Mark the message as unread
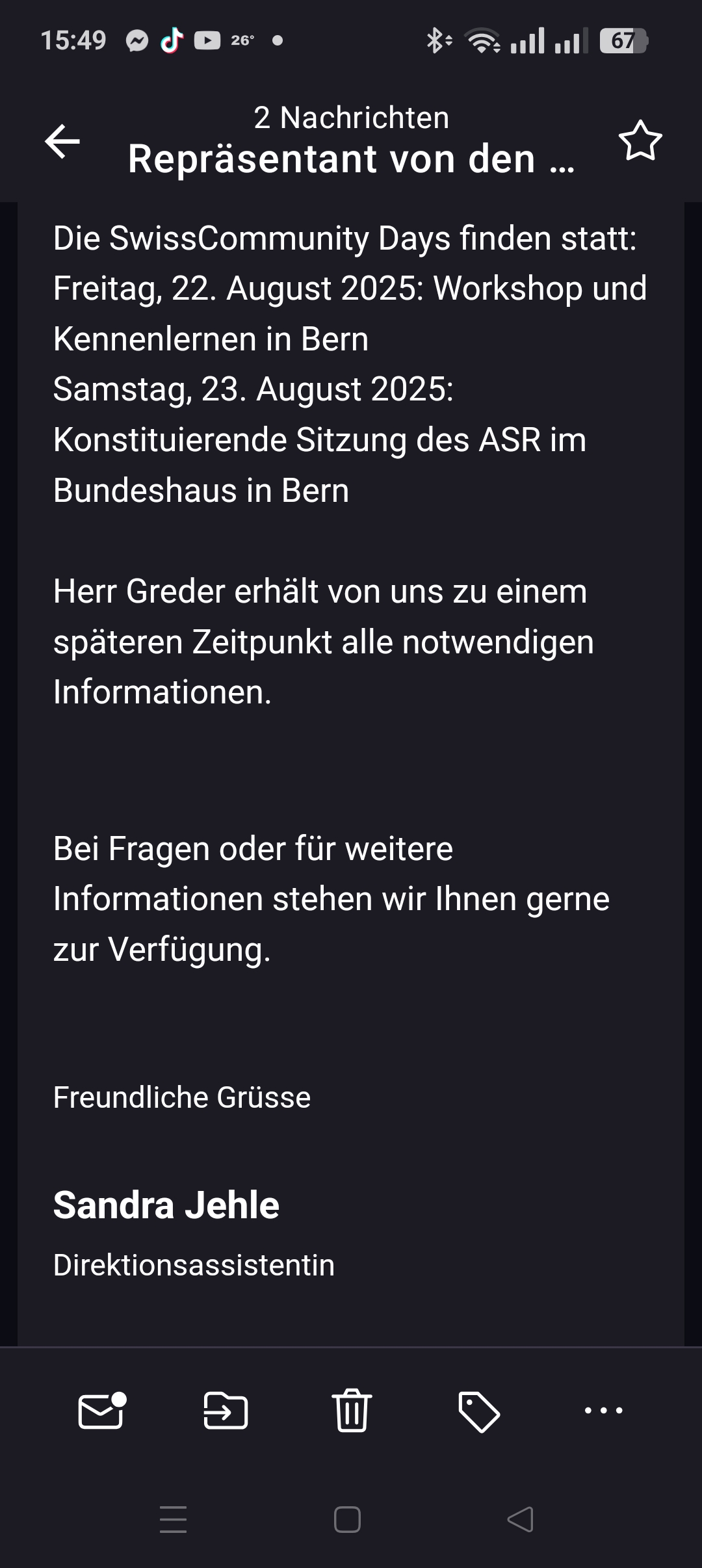 pyautogui.click(x=101, y=1410)
